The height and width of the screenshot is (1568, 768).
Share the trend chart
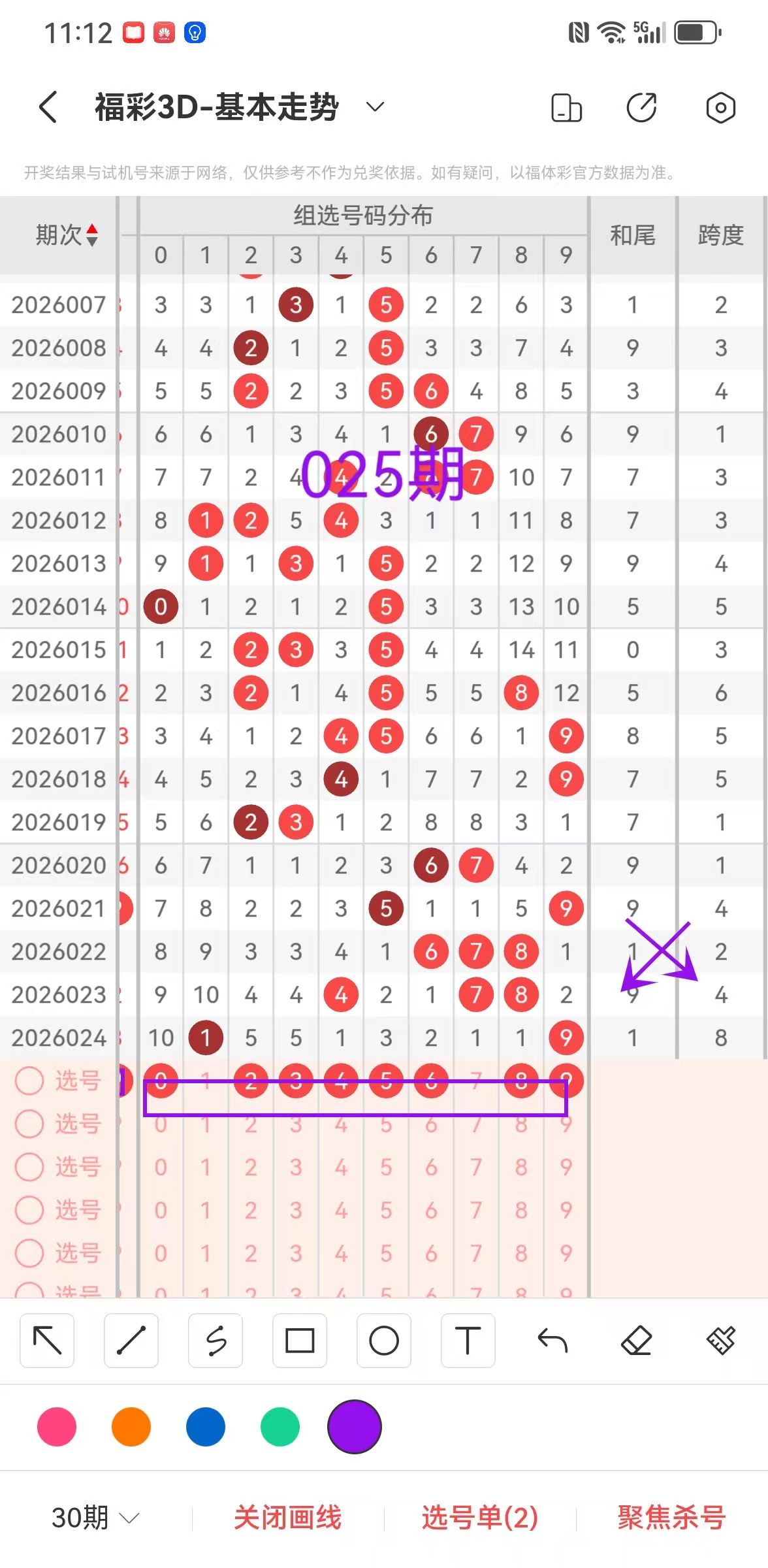[641, 108]
